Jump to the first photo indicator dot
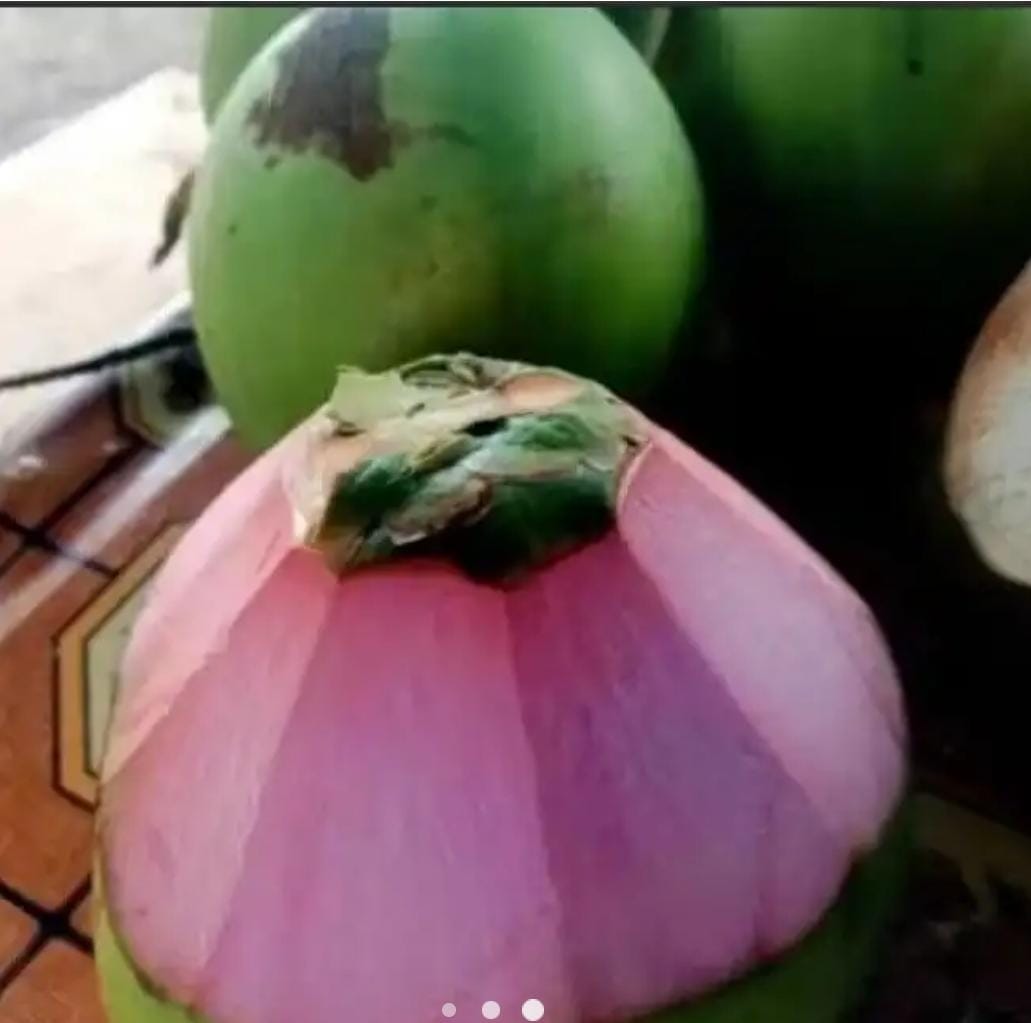1031x1023 pixels. 449,1010
